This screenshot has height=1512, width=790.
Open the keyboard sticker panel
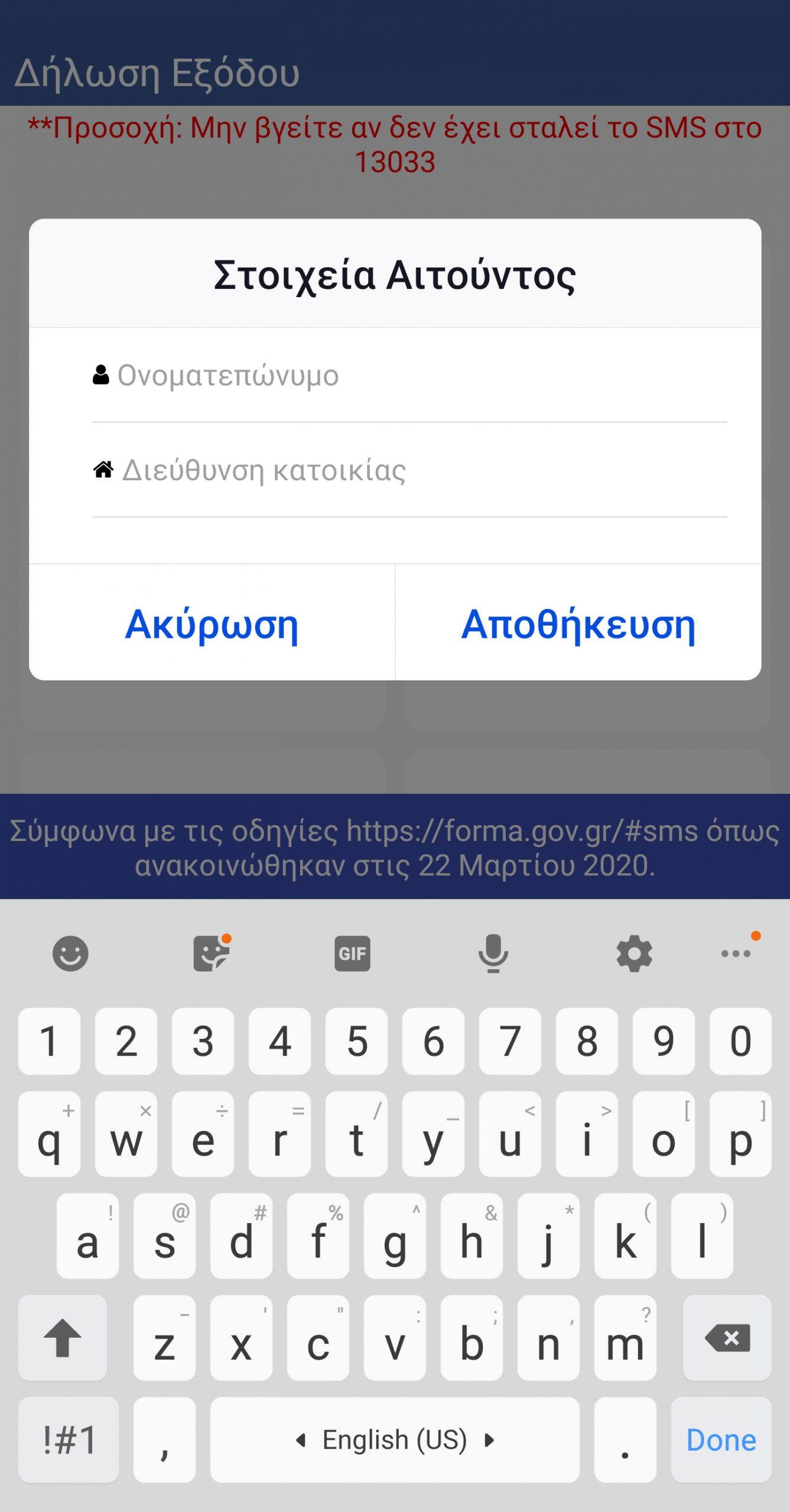tap(212, 953)
